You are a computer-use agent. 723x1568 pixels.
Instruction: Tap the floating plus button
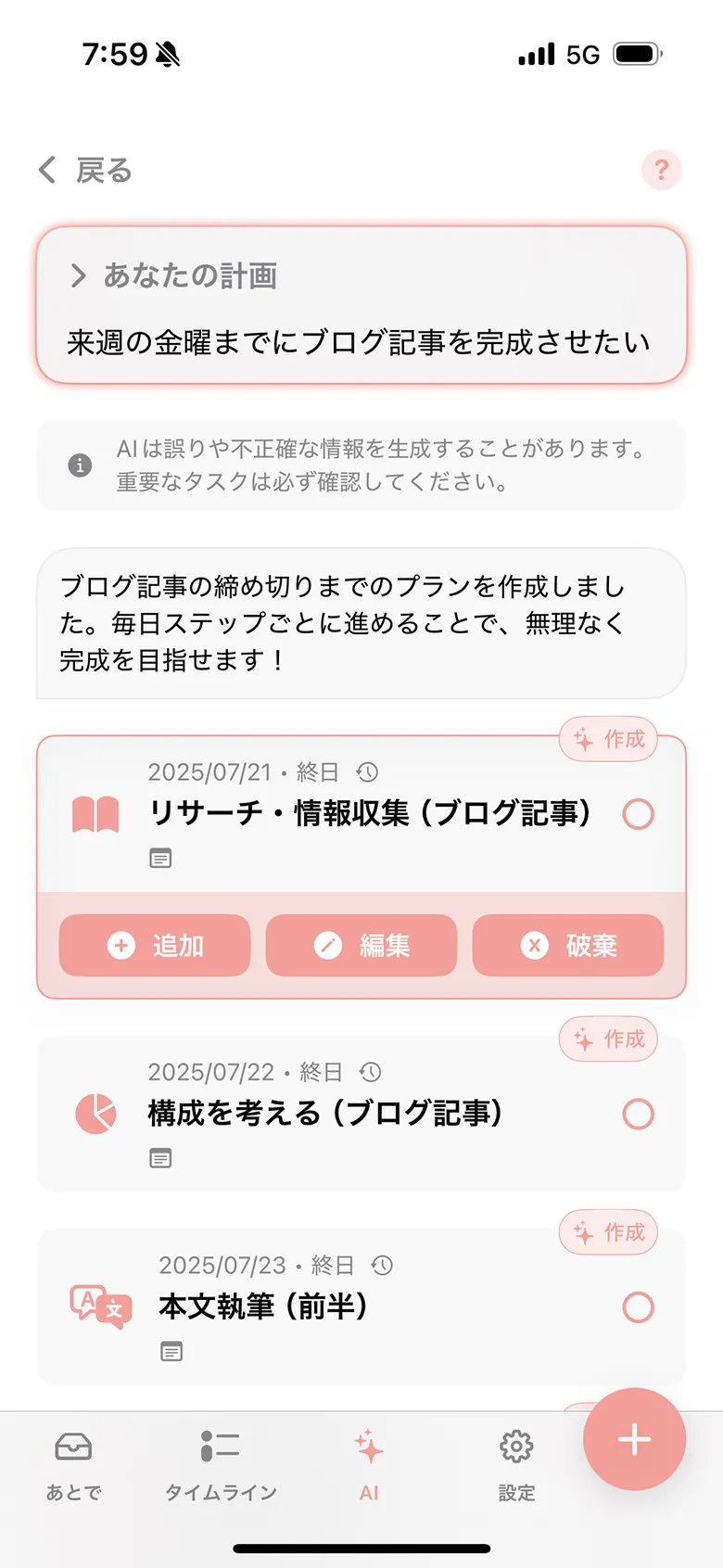[634, 1439]
